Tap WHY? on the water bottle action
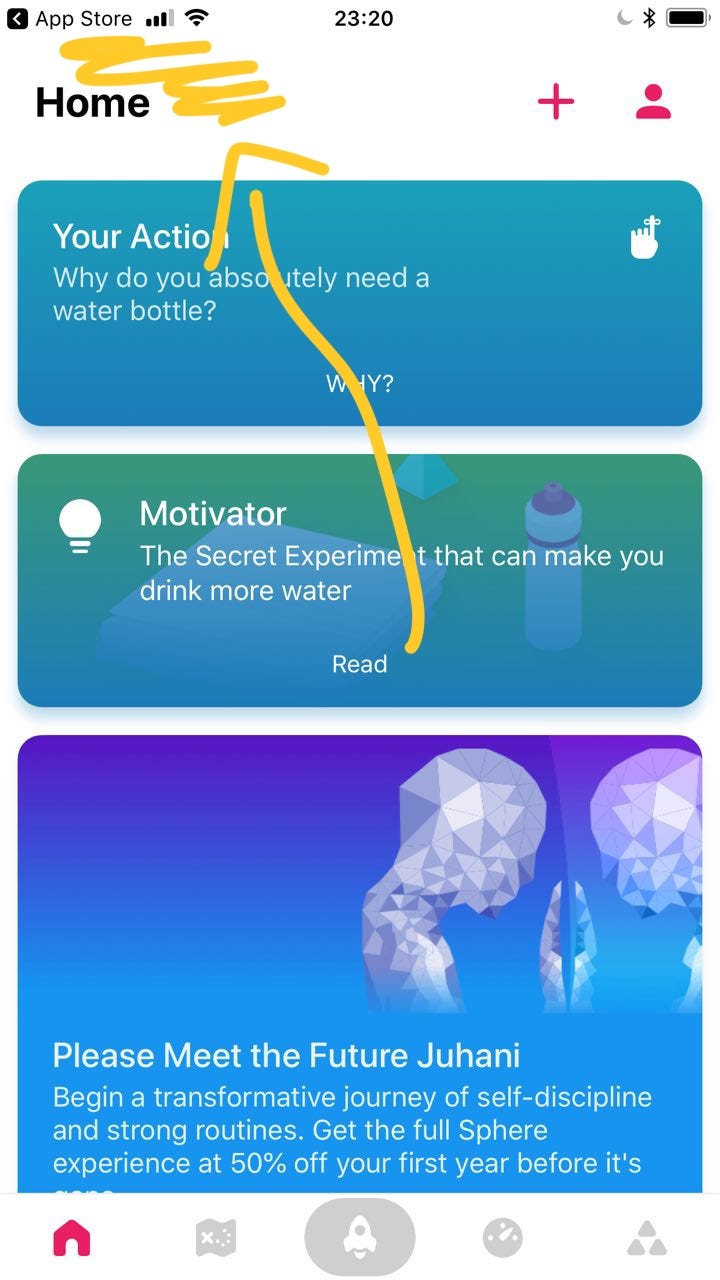Screen dimensions: 720x1280 coord(359,384)
